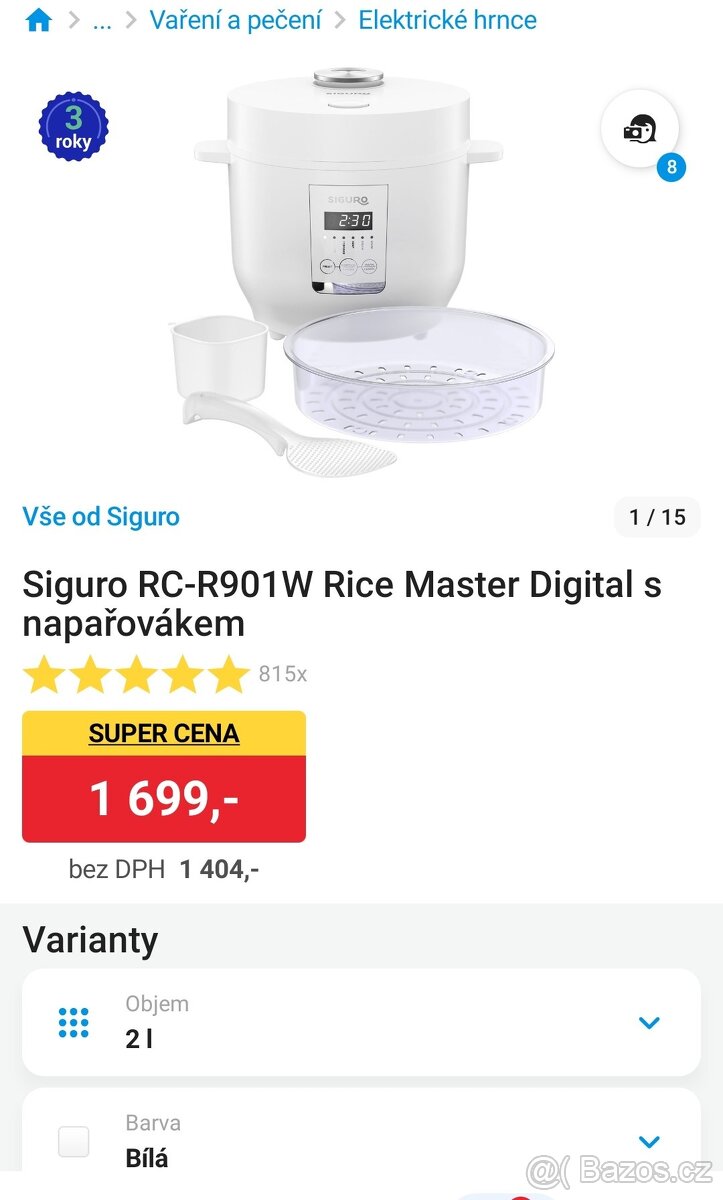Click the middle star of the rating
The width and height of the screenshot is (723, 1200).
137,674
